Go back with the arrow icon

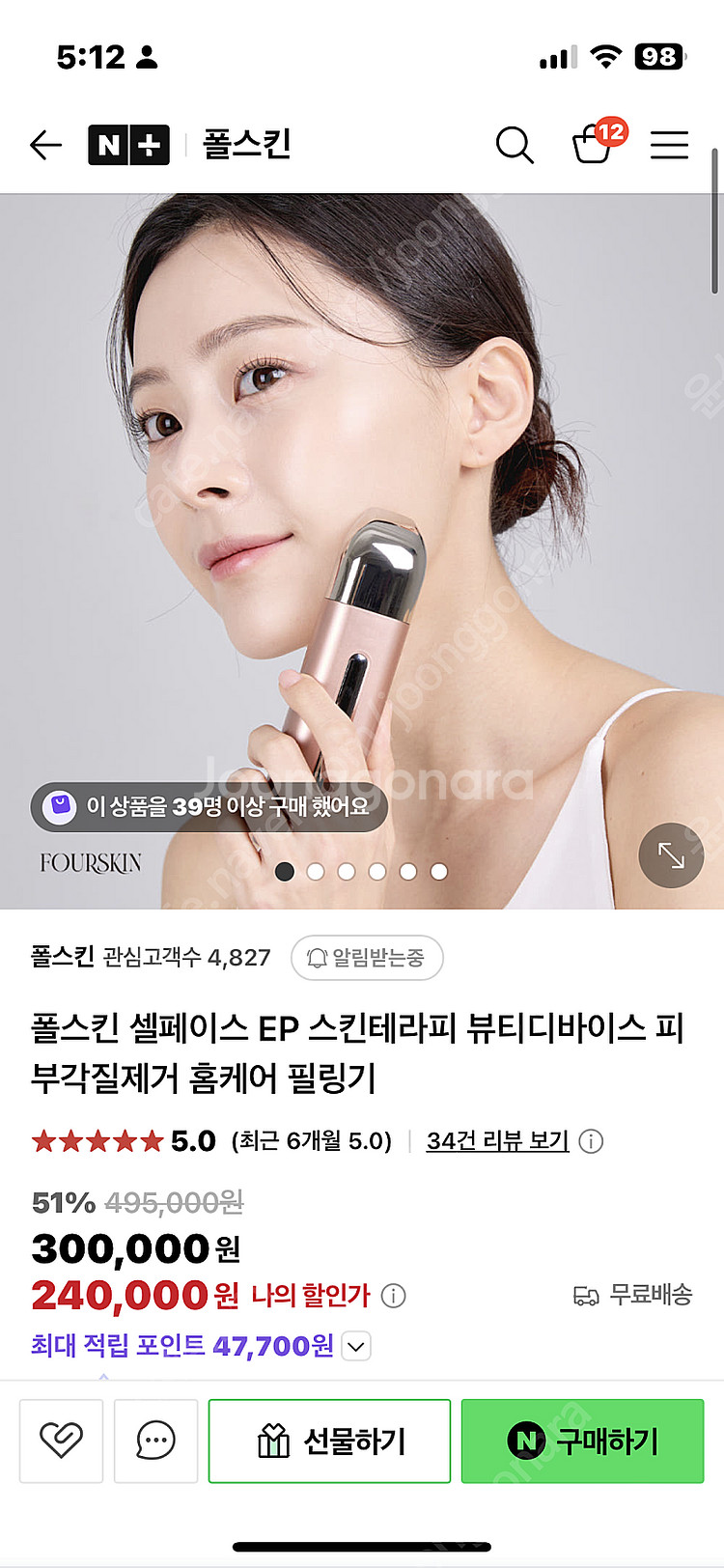pos(45,145)
